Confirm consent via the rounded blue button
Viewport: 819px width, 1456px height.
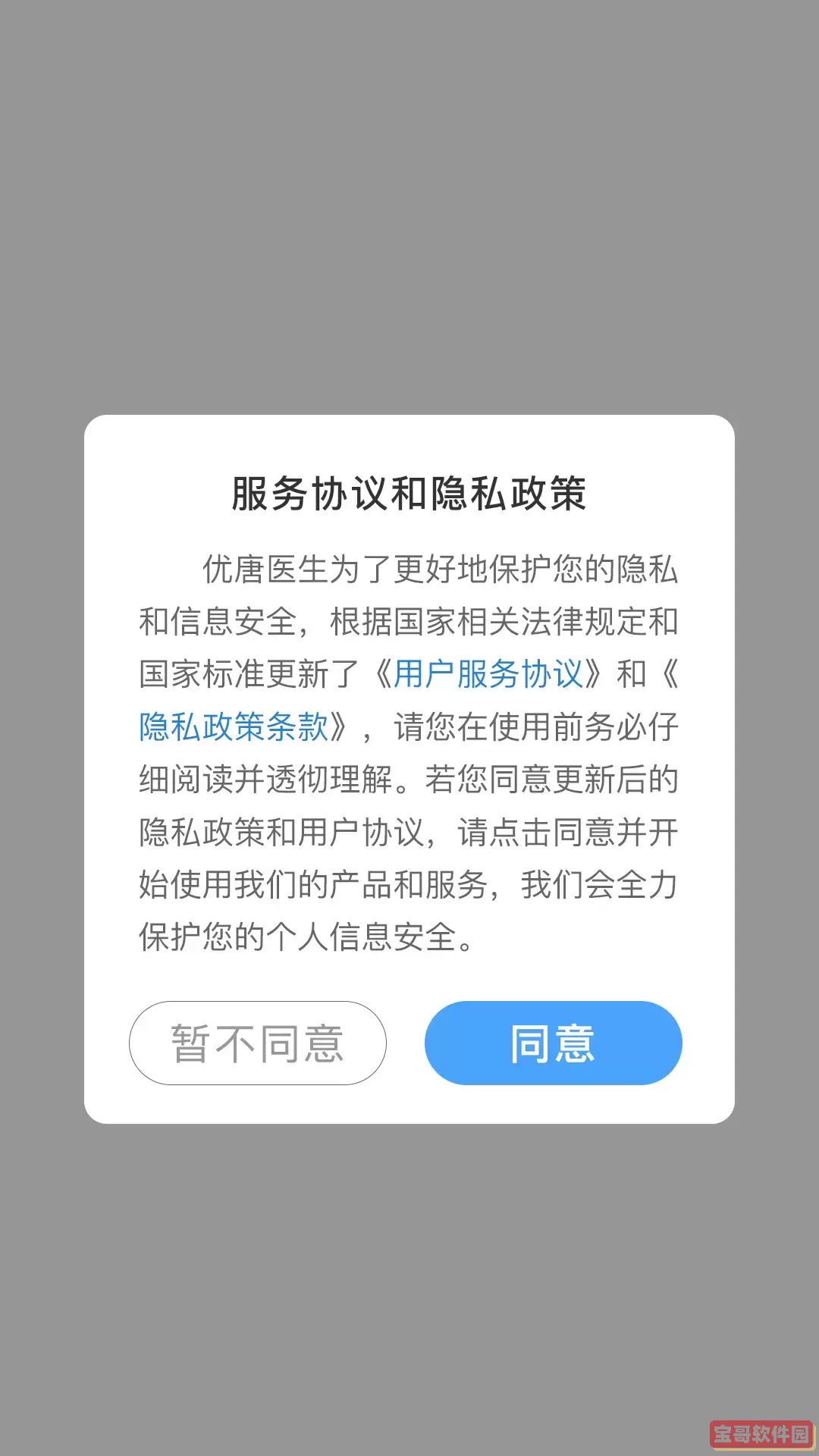click(552, 1043)
